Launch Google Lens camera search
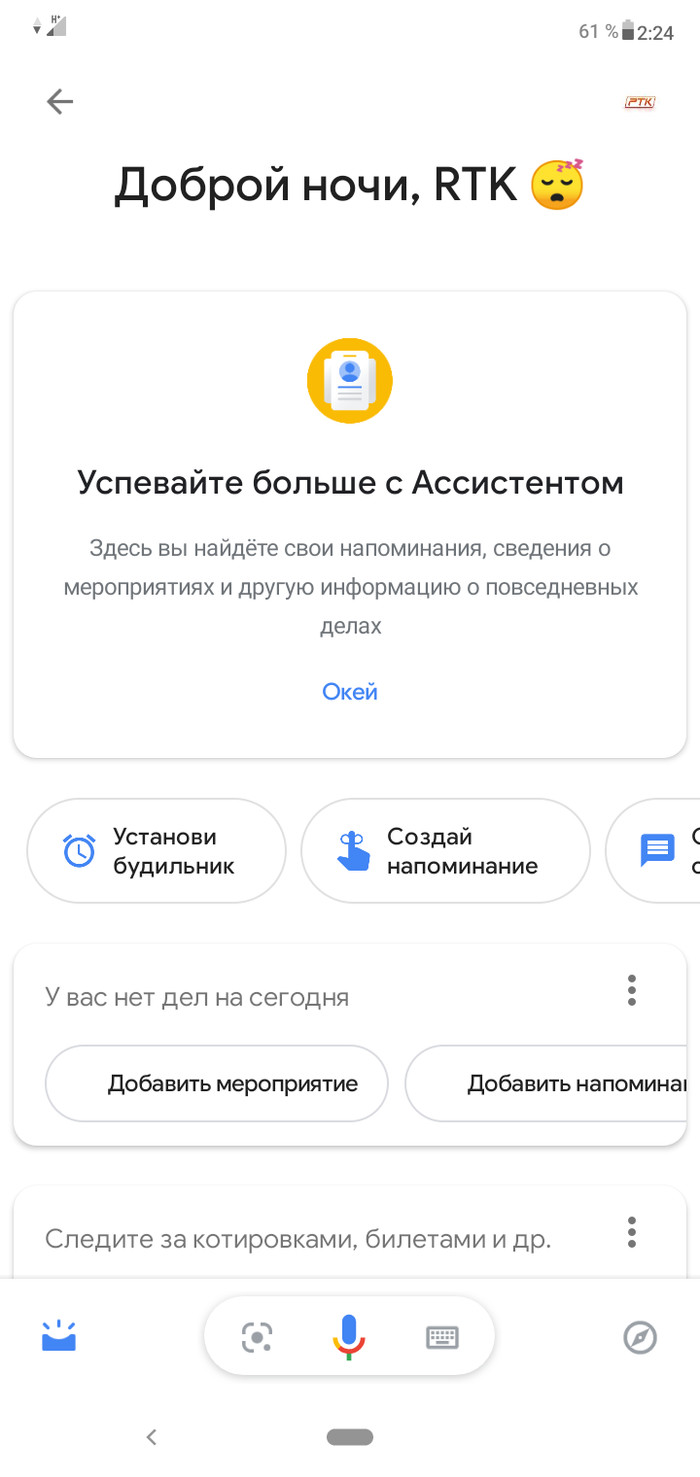Viewport: 700px width, 1477px height. (257, 1337)
